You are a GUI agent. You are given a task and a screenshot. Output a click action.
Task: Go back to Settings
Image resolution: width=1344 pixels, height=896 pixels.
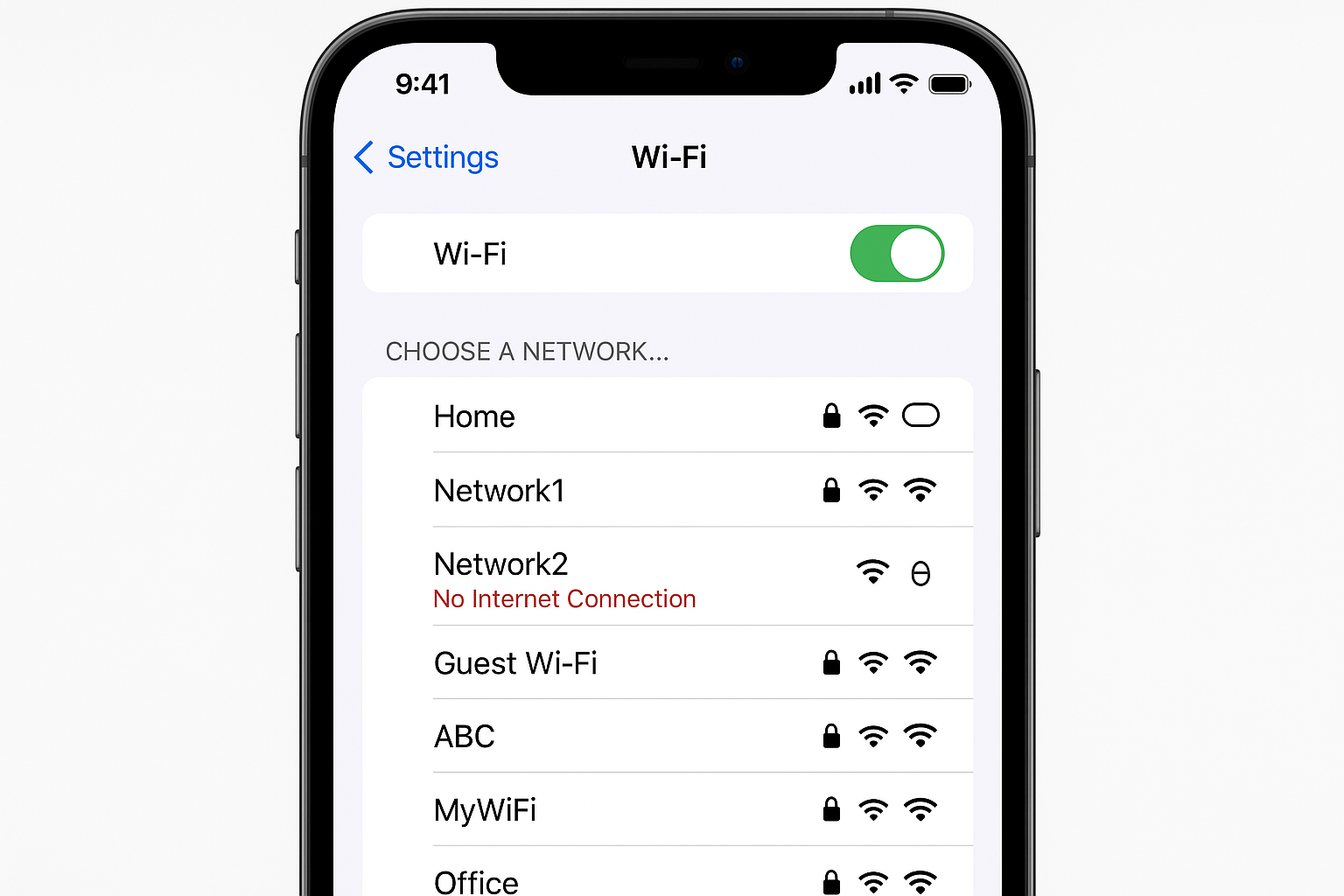click(427, 157)
